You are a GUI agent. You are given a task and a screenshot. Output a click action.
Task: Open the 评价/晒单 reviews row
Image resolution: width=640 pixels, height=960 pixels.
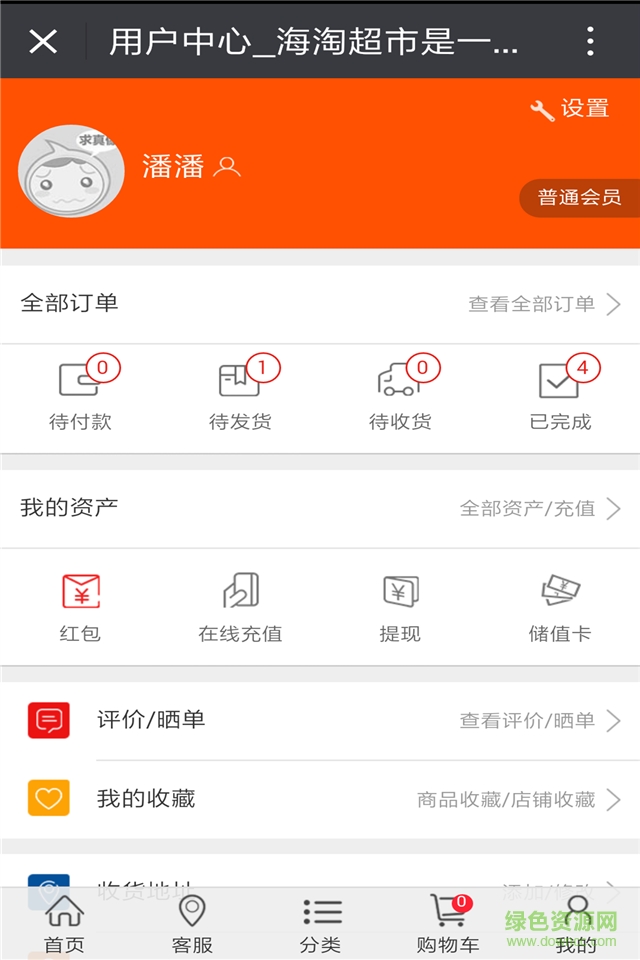click(320, 720)
